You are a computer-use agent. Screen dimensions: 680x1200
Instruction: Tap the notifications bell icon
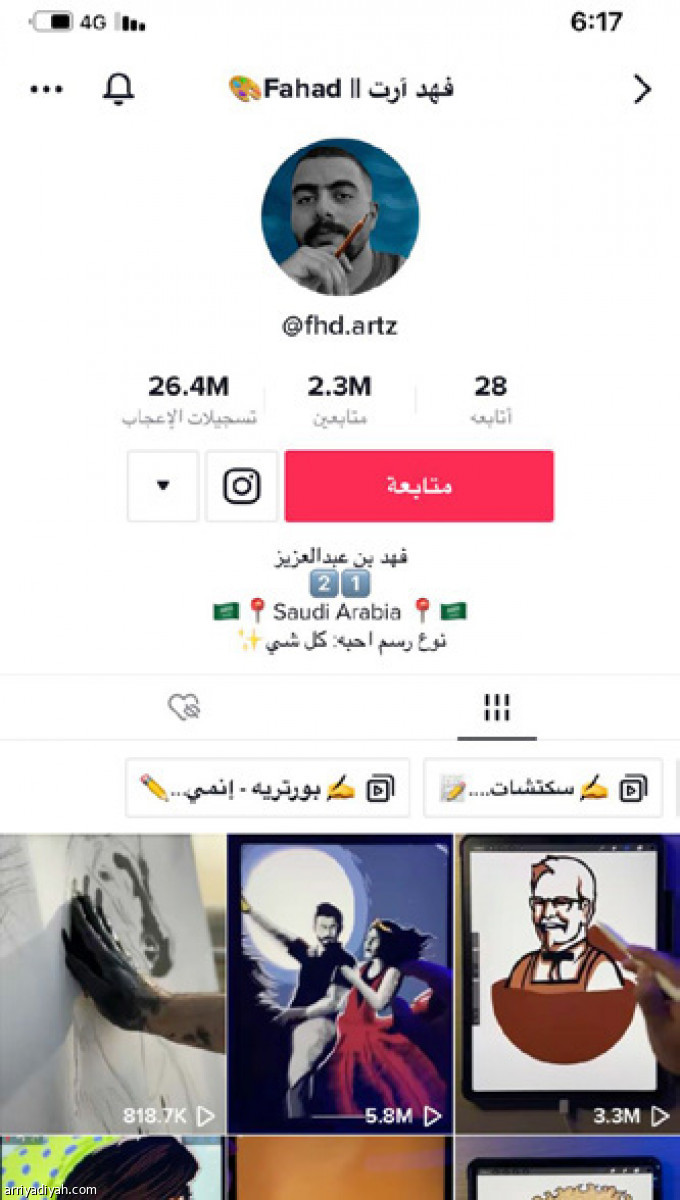118,89
